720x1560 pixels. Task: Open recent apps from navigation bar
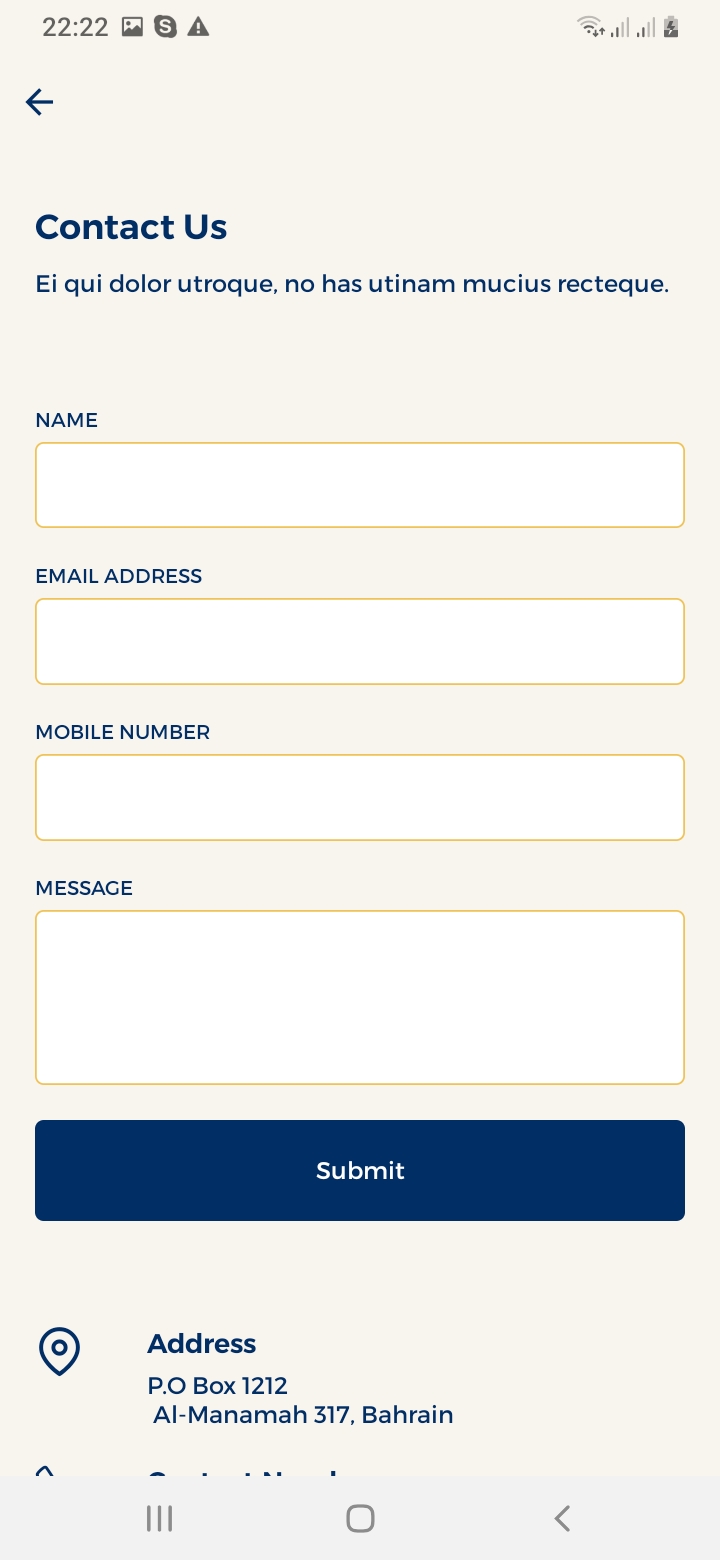click(159, 1518)
